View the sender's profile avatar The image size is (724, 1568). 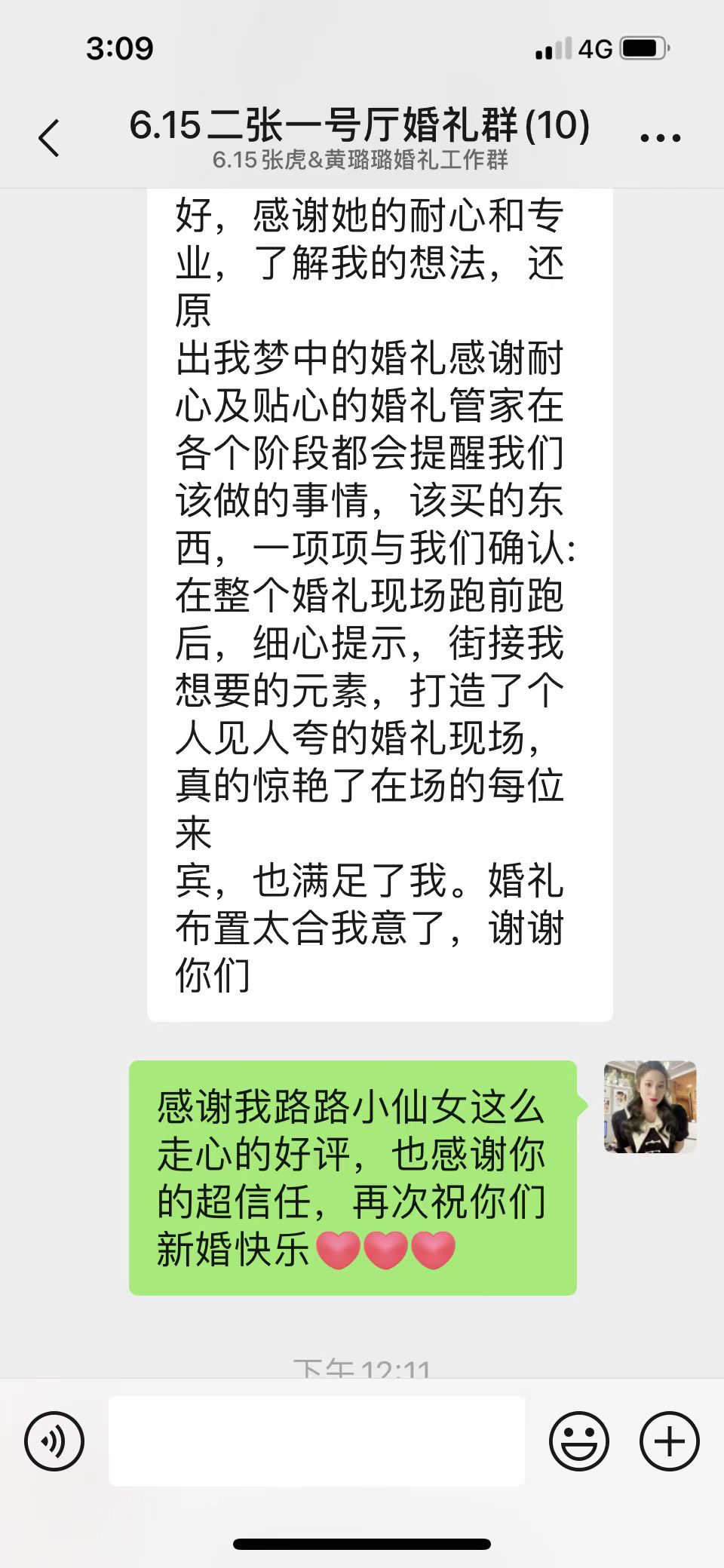pos(650,1106)
